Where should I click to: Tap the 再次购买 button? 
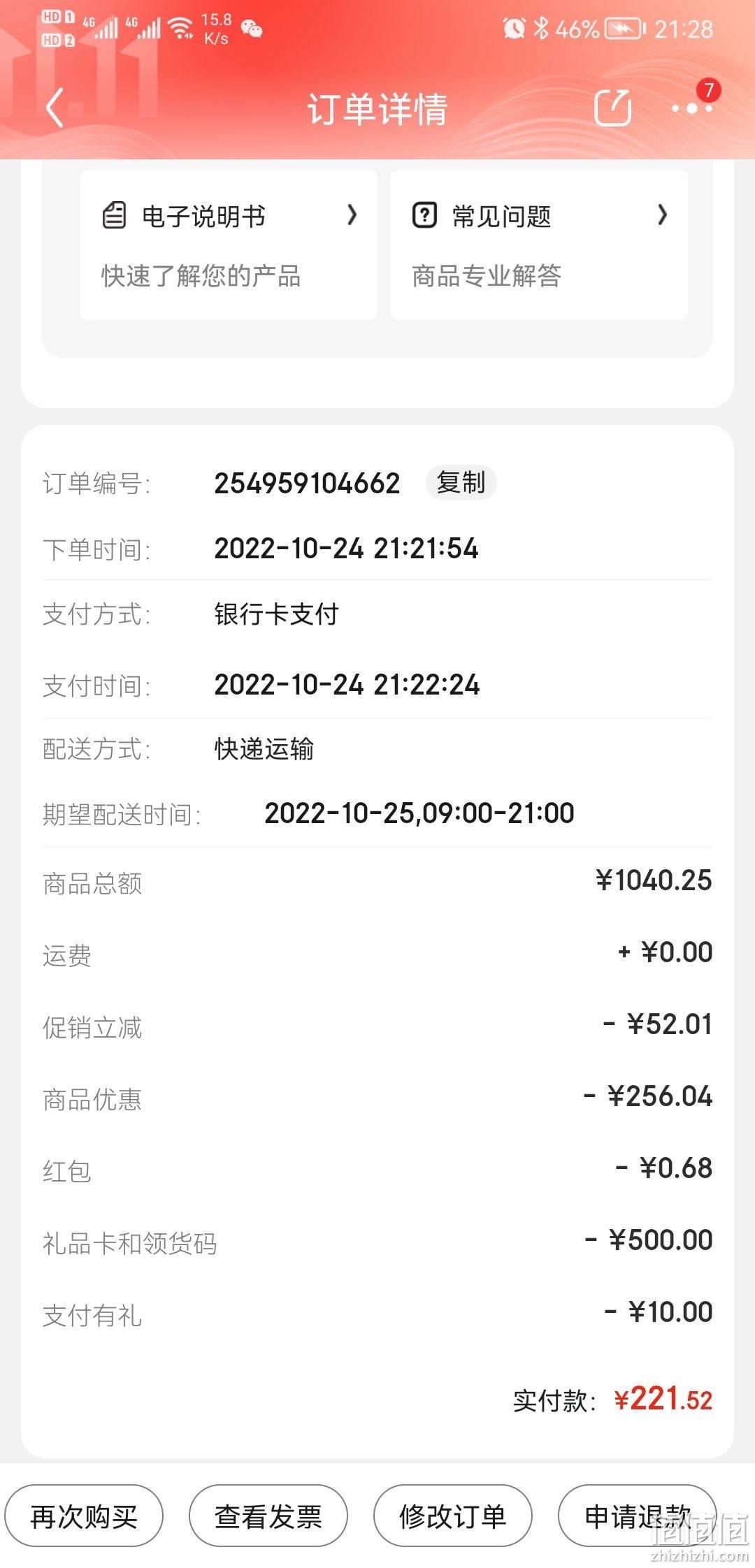(84, 1516)
